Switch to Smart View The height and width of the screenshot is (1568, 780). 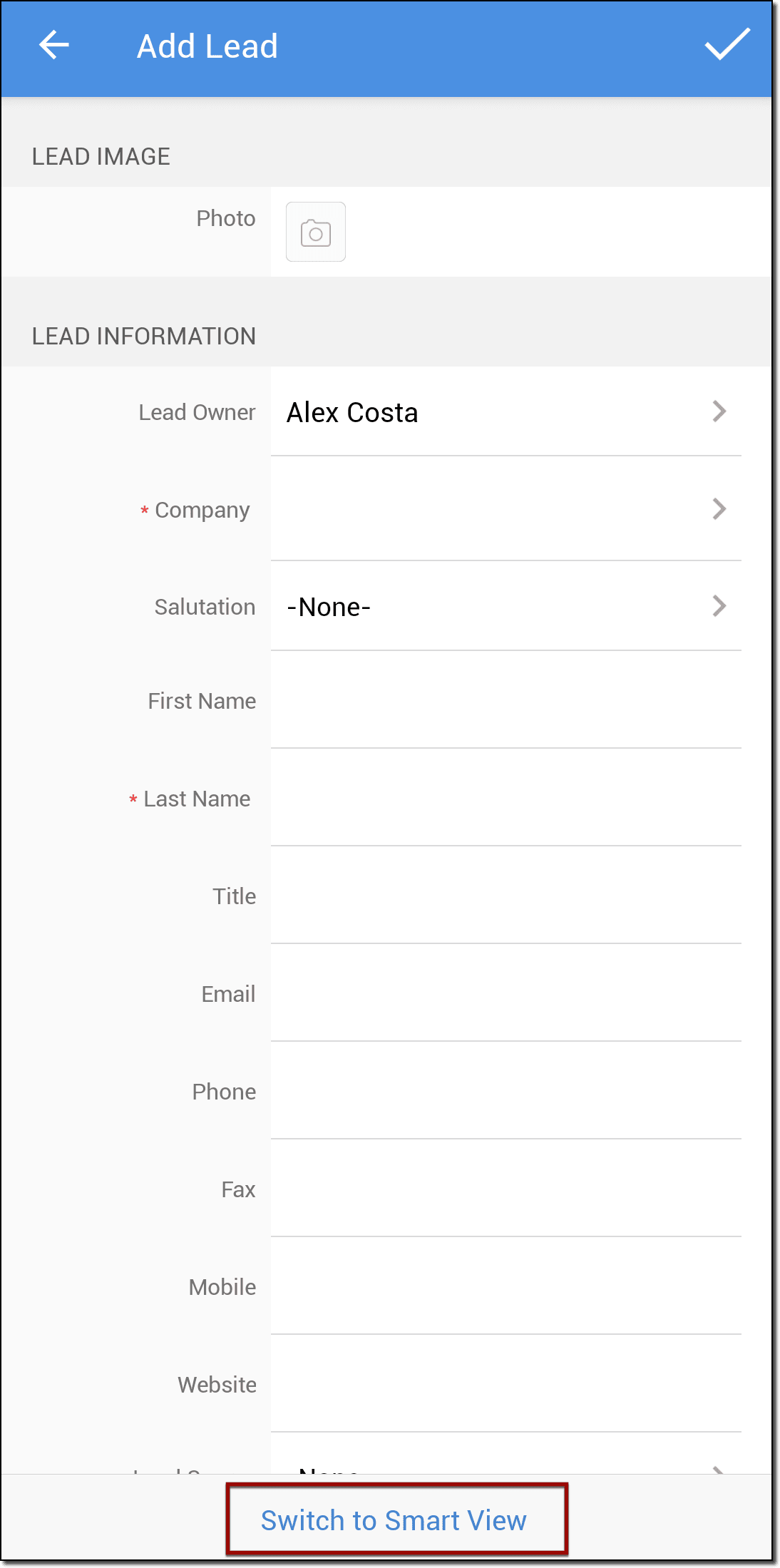[x=394, y=1520]
